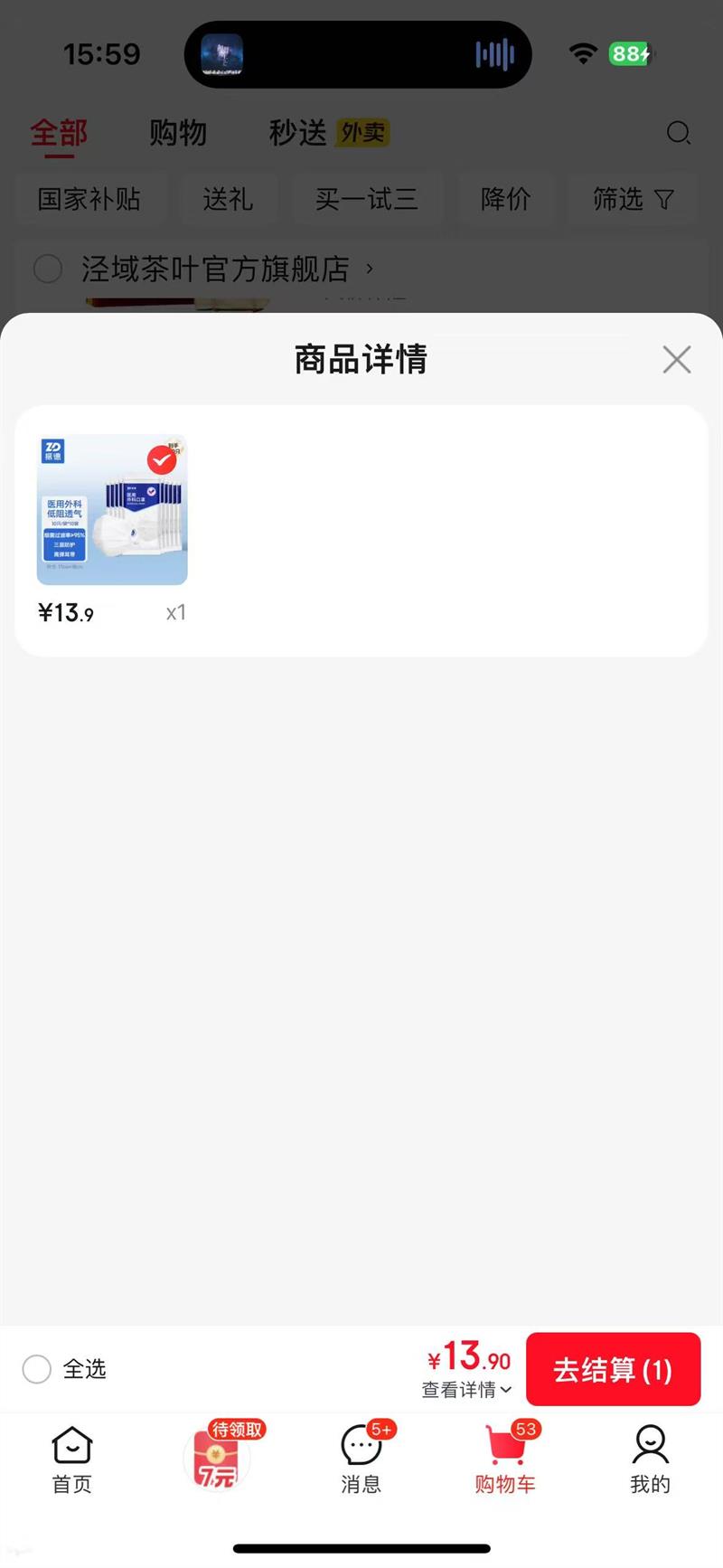
Task: Open the 泾域茶叶官方旗舰店 store via its chevron
Action: click(368, 269)
